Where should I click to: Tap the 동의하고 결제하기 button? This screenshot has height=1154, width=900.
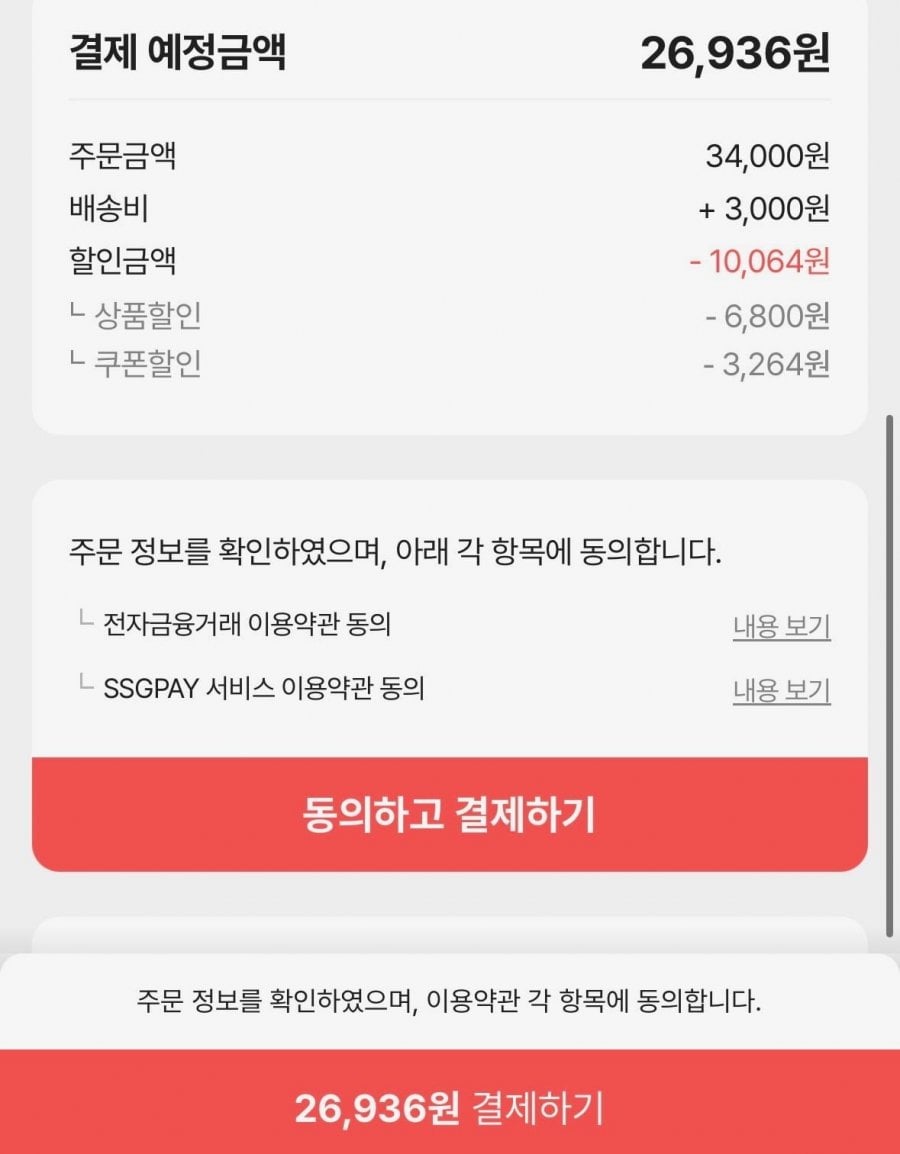pos(449,814)
